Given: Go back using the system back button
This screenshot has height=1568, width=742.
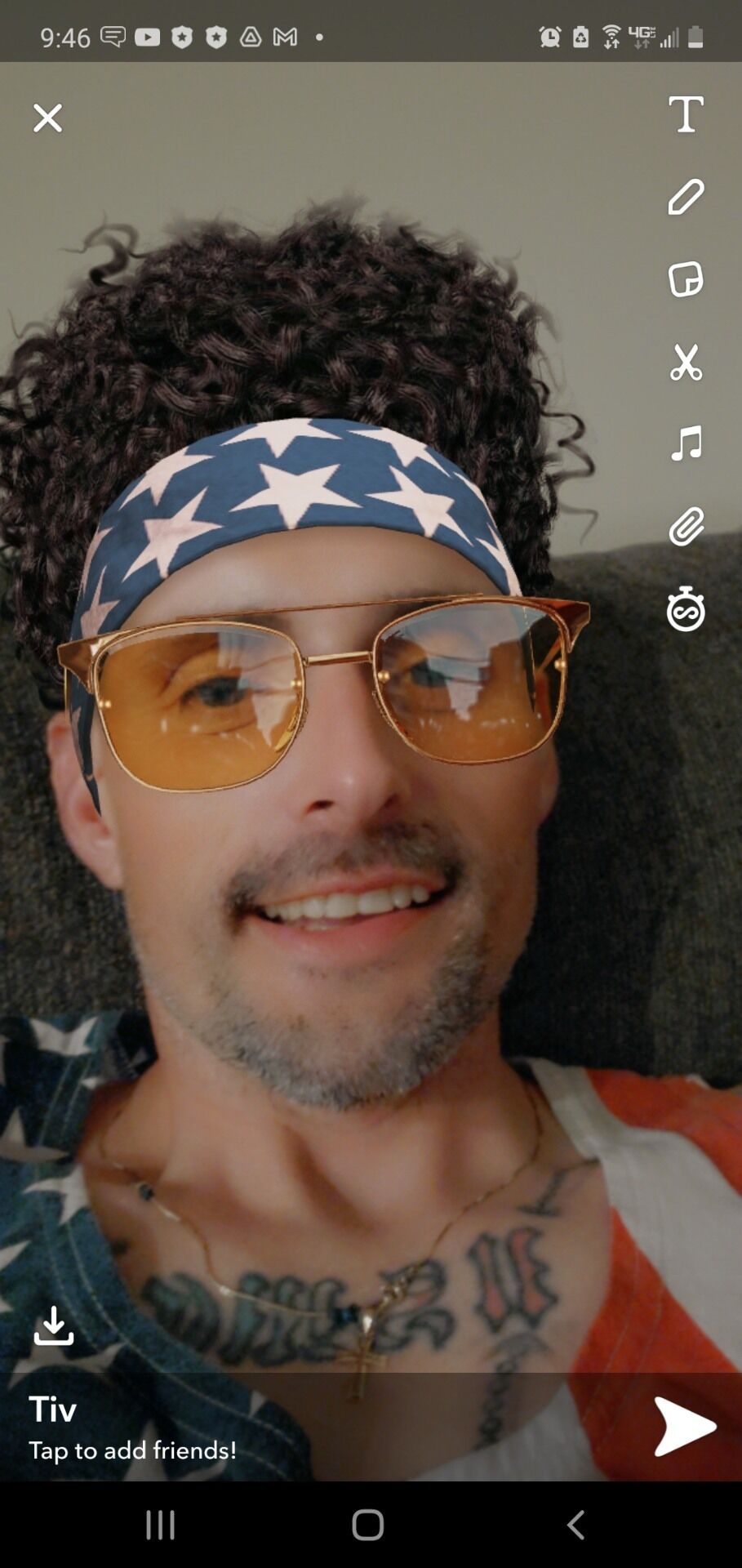Looking at the screenshot, I should (x=575, y=1524).
